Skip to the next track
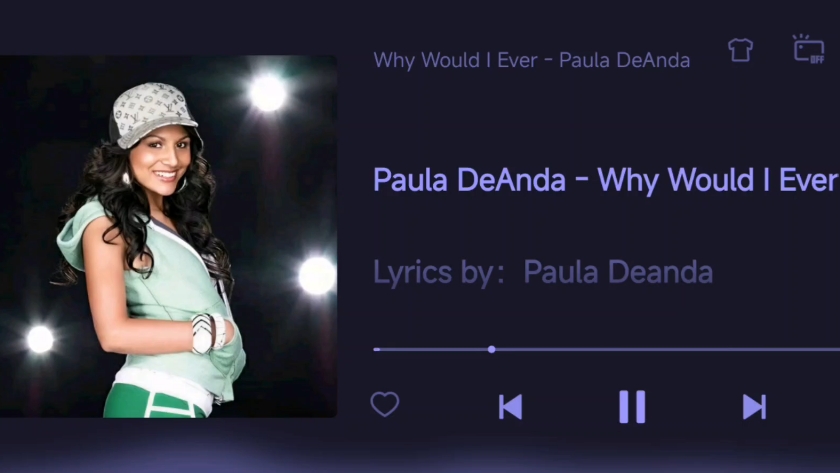Screen dimensions: 840x473 click(x=754, y=406)
